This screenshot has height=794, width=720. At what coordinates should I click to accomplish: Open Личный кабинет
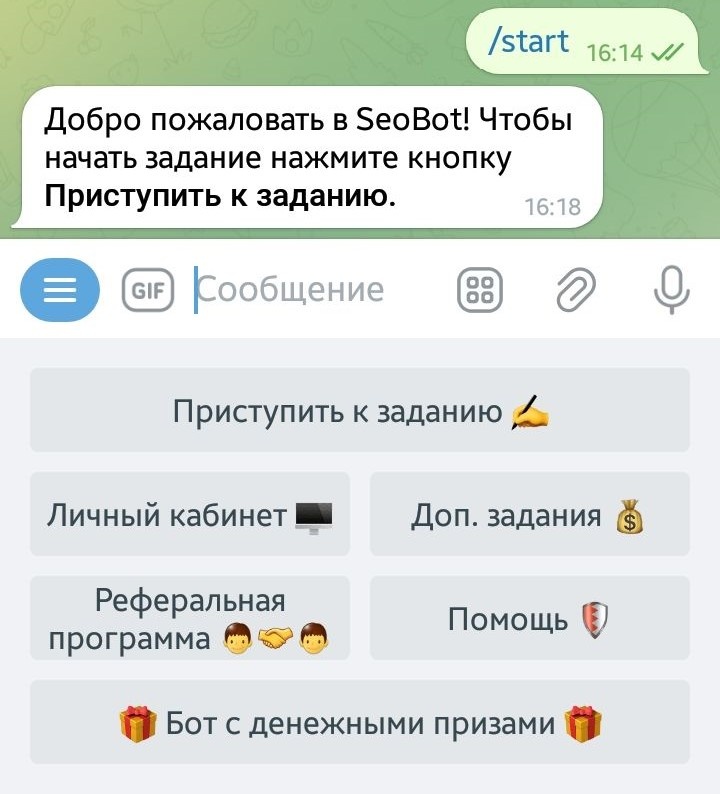click(x=190, y=514)
